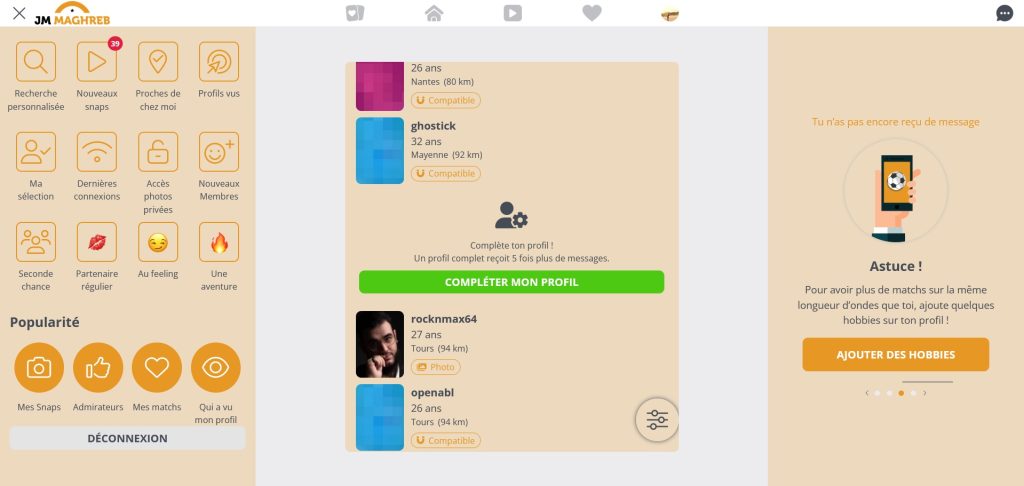1024x486 pixels.
Task: Open Dernières connexions
Action: point(97,152)
